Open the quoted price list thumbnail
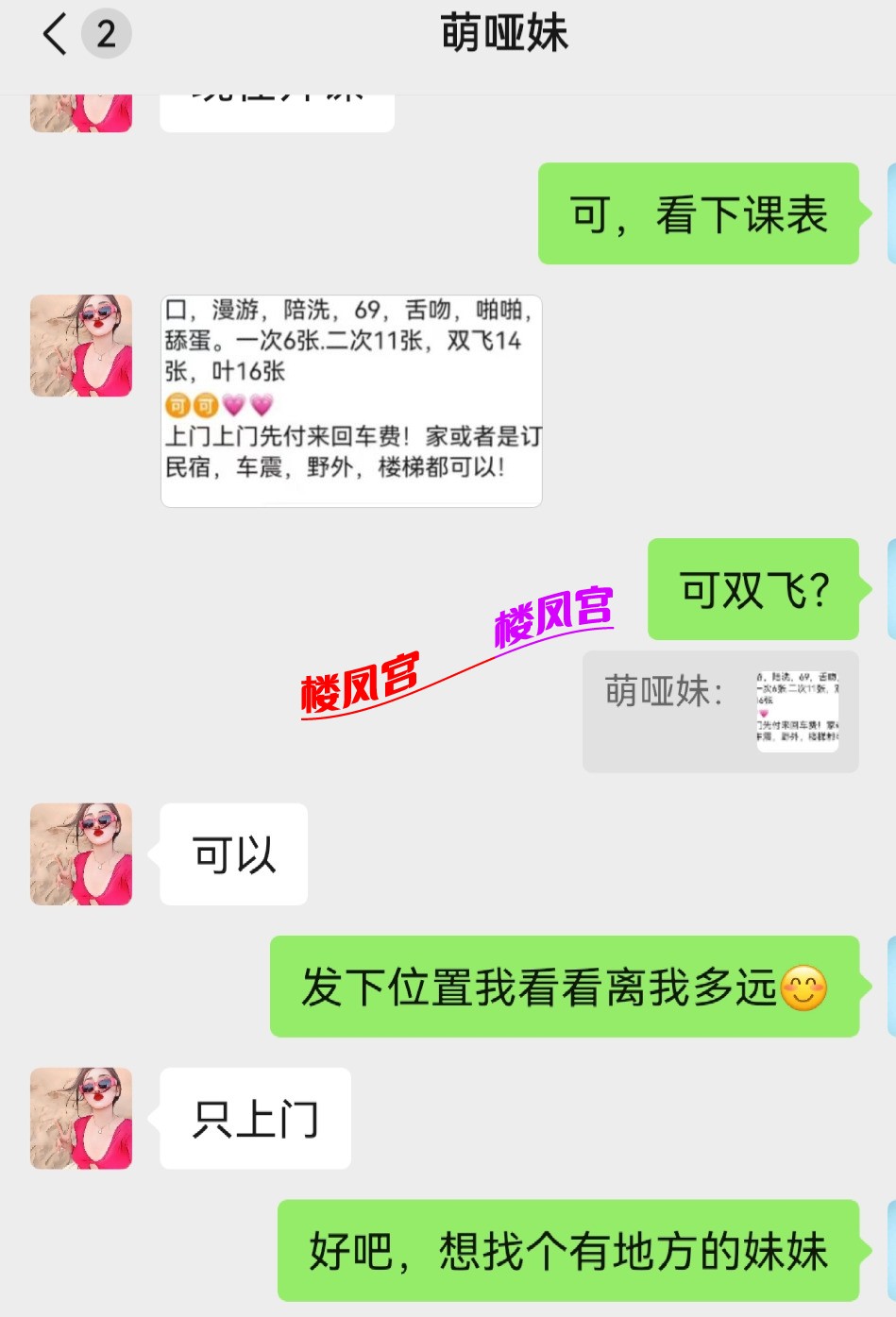Screen dimensions: 896x1317 coord(798,710)
